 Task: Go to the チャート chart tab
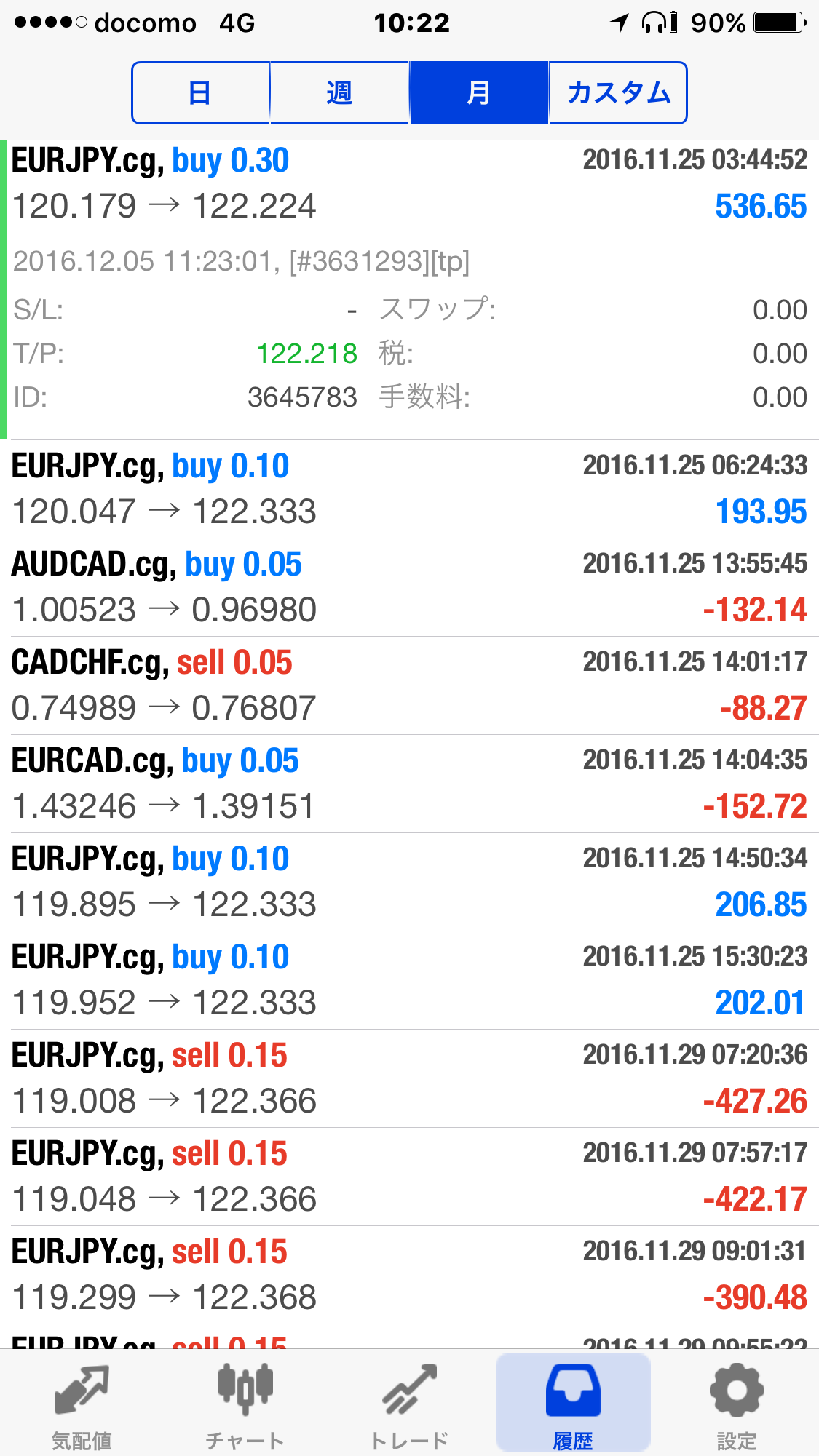245,1404
